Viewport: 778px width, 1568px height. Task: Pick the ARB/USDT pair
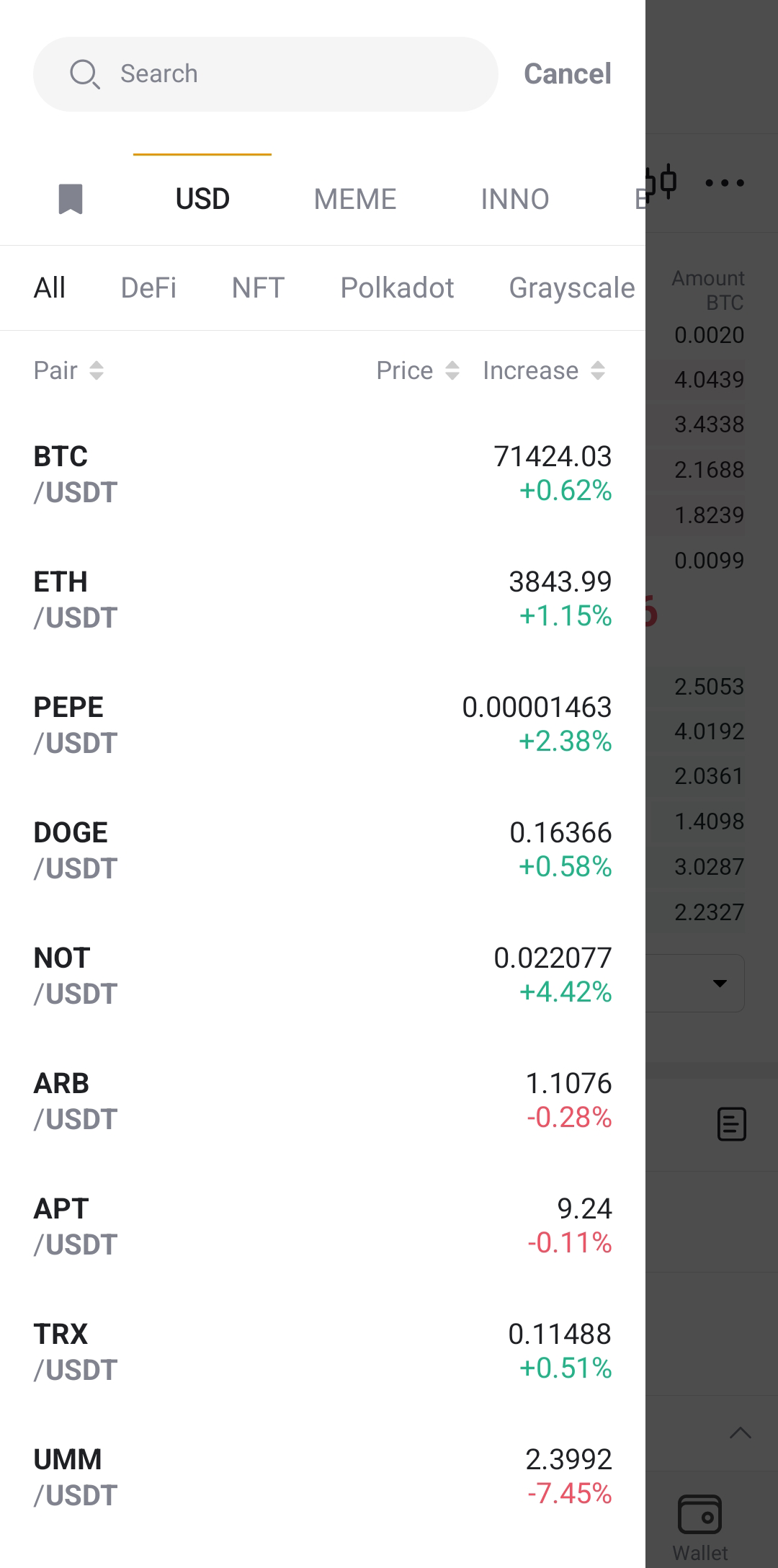coord(323,1100)
